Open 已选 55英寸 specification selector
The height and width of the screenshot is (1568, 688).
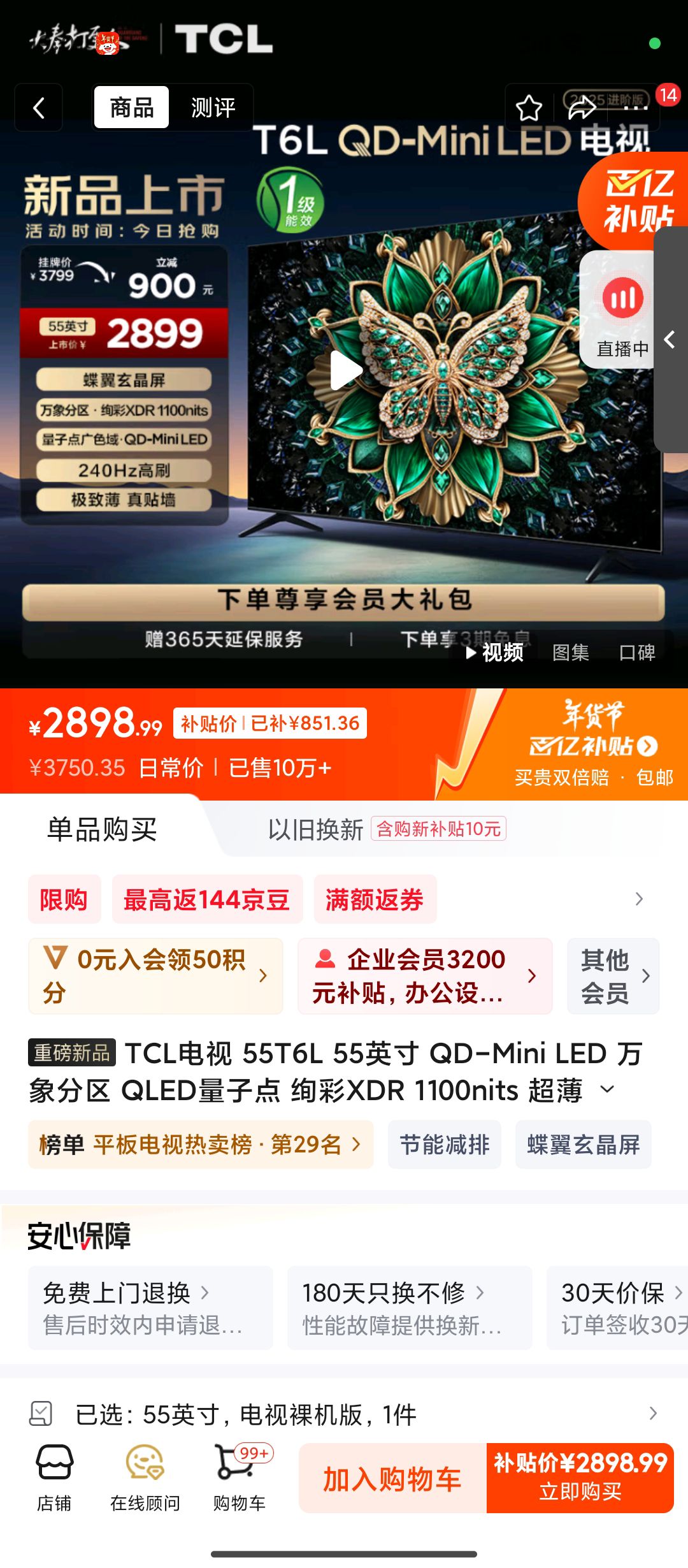(x=344, y=1414)
